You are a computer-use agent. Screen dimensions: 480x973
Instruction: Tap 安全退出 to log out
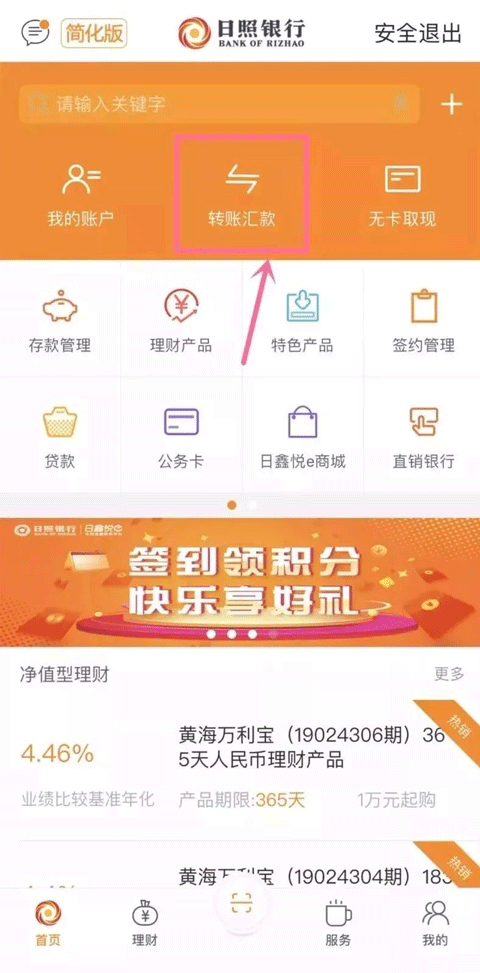tap(418, 33)
